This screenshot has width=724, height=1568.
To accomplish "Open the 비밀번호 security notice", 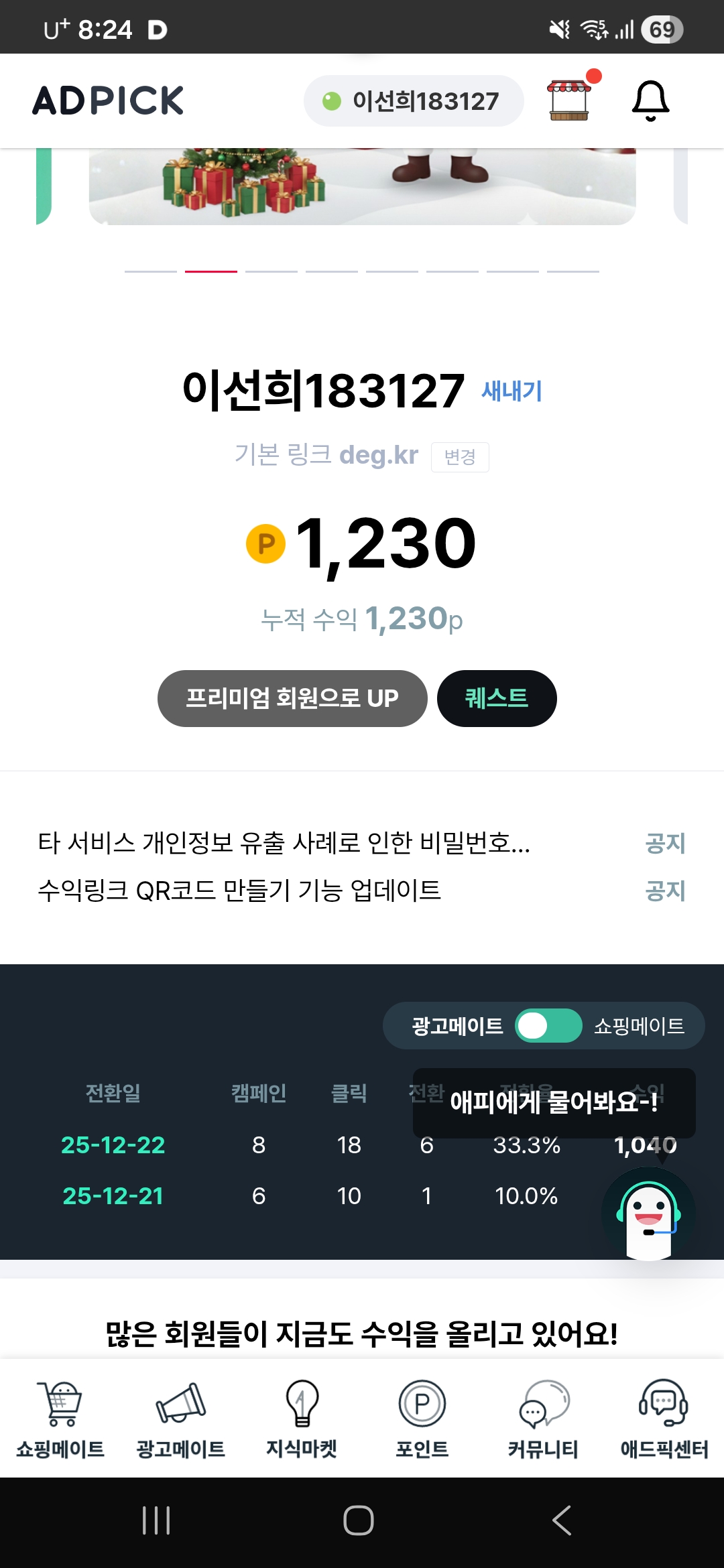I will click(x=284, y=843).
